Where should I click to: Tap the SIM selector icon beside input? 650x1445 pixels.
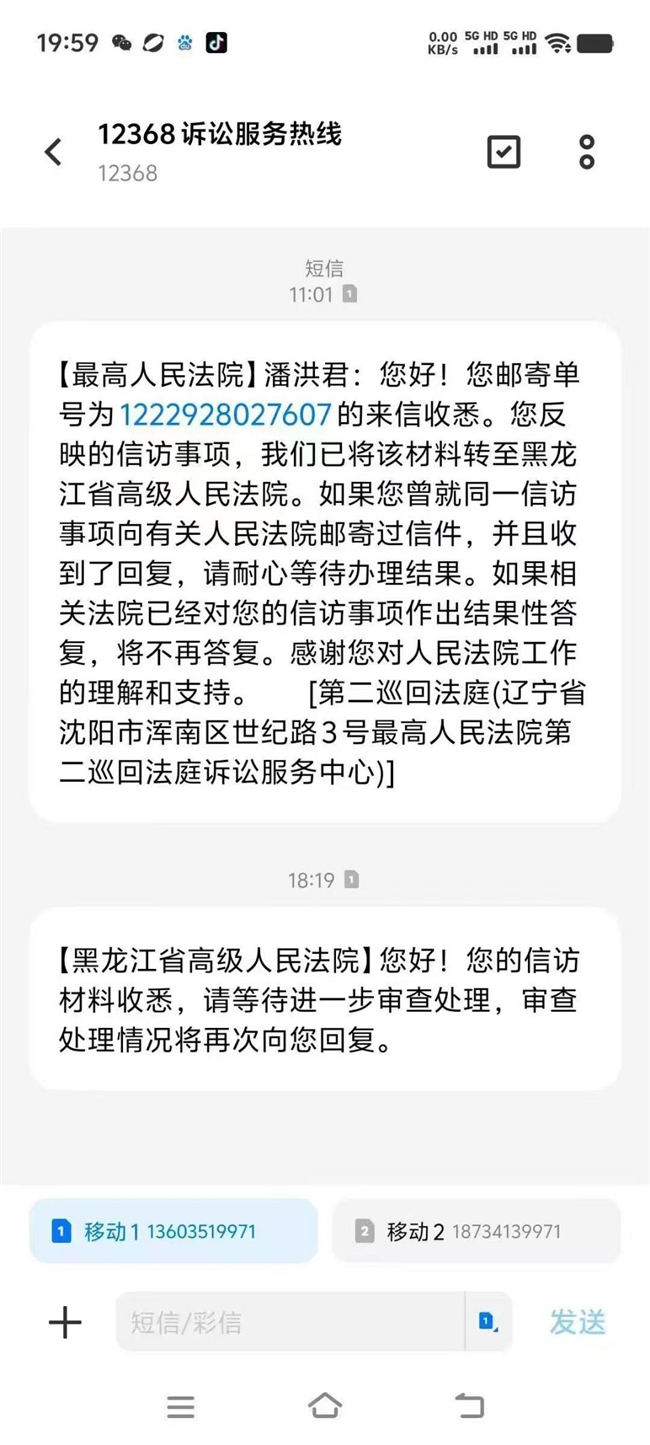tap(488, 1322)
